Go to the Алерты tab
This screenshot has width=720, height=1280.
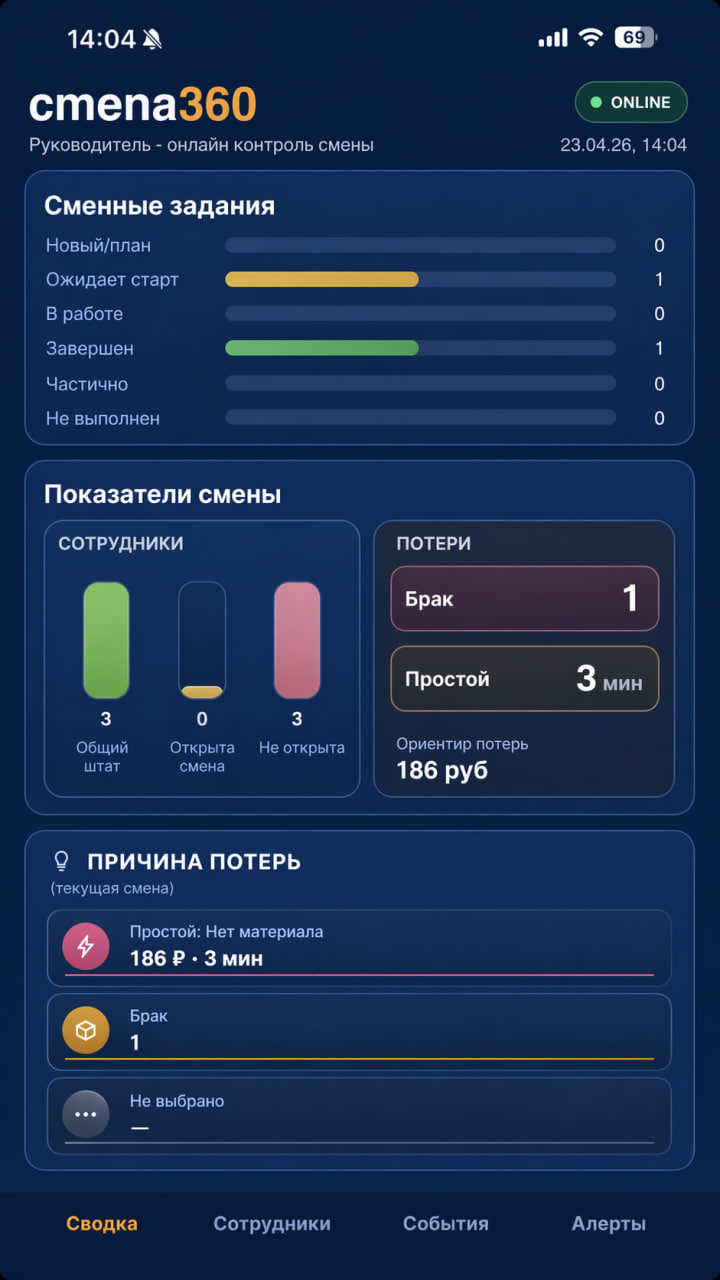point(609,1223)
